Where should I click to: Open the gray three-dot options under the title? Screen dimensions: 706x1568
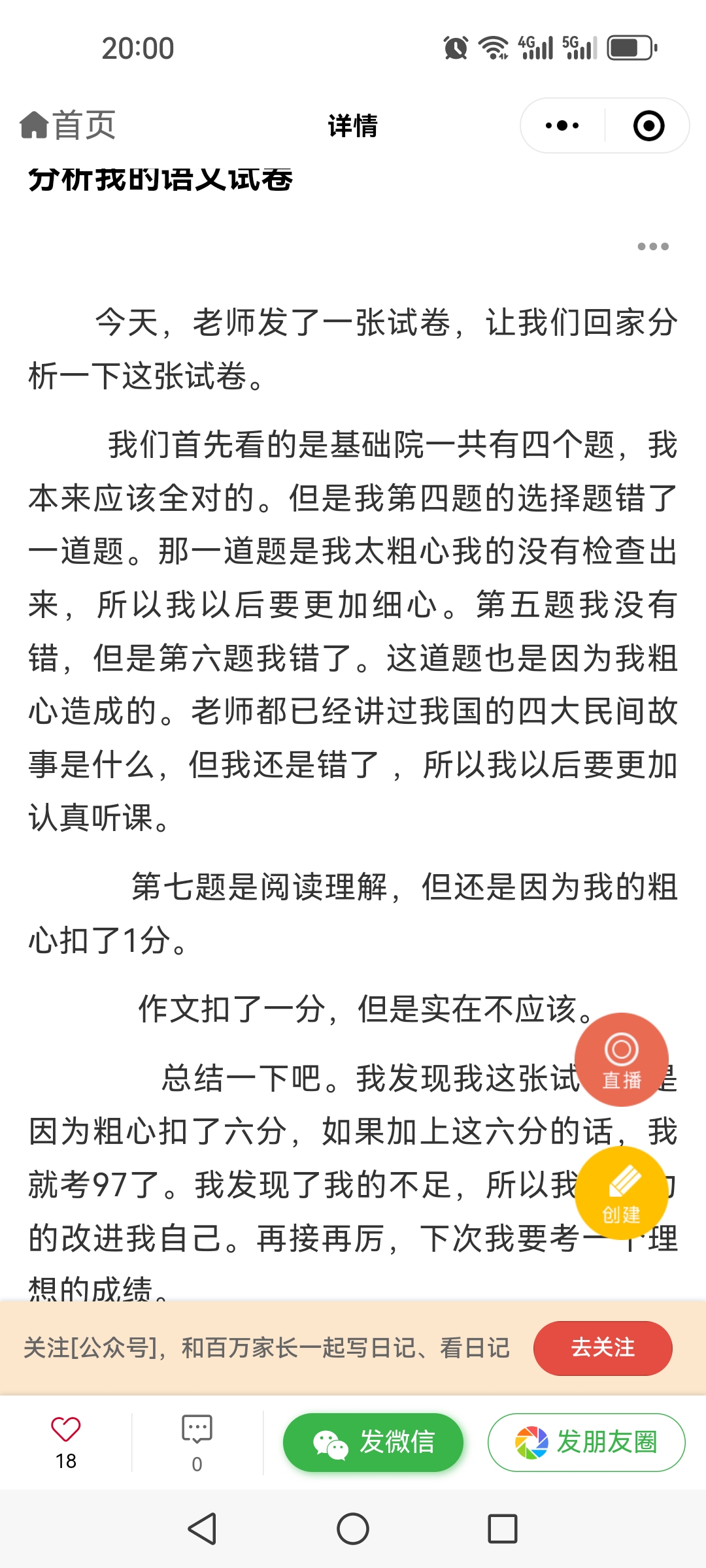click(x=653, y=246)
